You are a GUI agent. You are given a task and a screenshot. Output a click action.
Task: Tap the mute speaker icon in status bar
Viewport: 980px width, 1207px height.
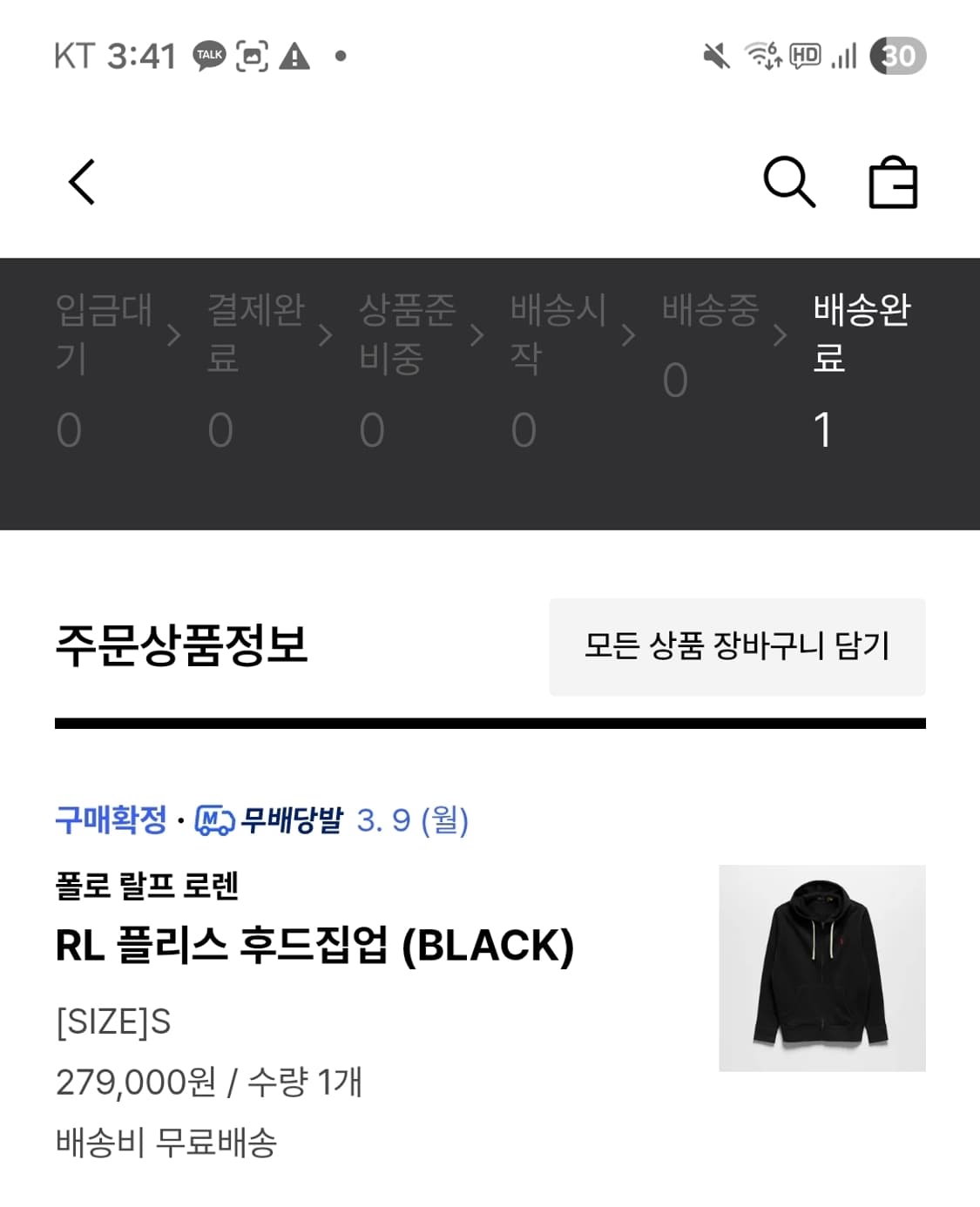(714, 55)
